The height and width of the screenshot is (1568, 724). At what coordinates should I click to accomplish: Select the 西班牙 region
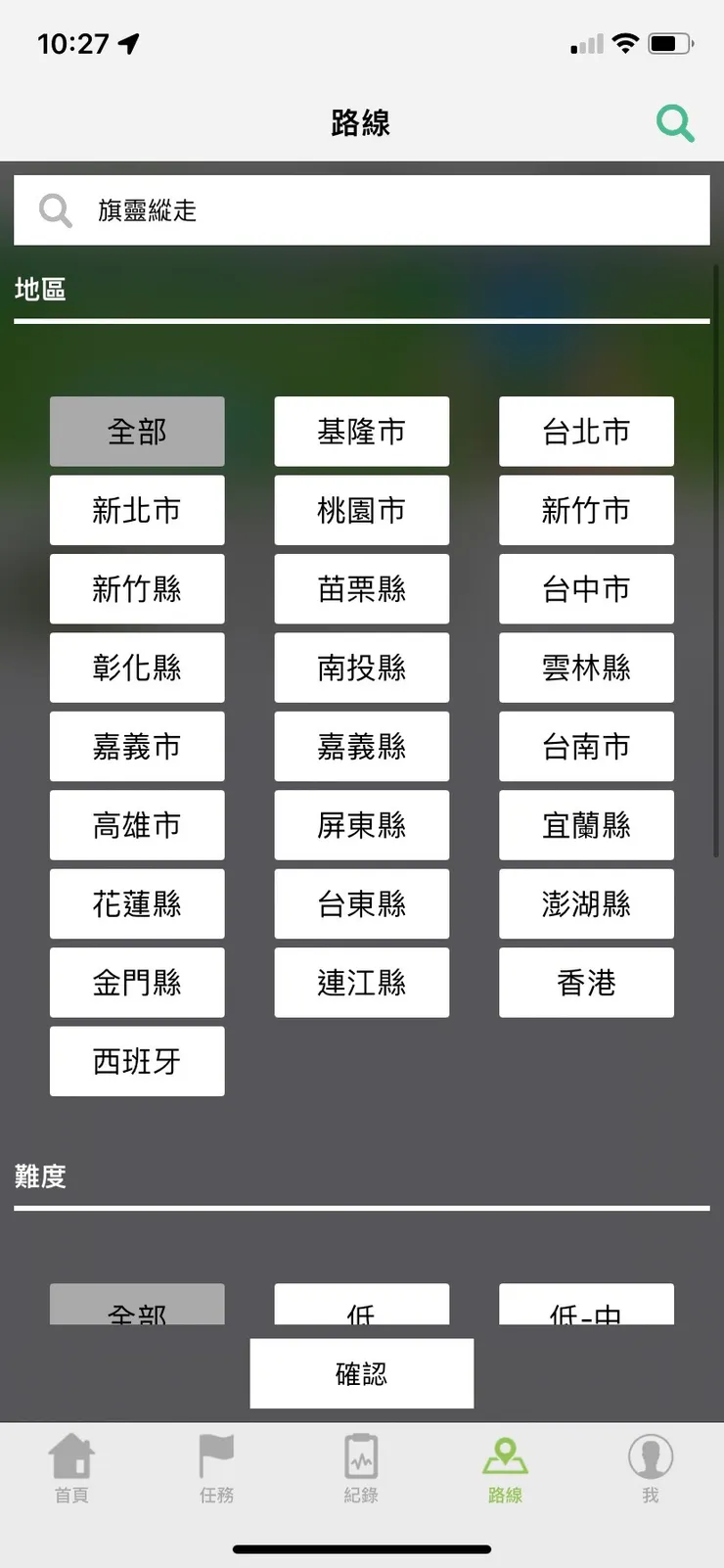point(137,1061)
